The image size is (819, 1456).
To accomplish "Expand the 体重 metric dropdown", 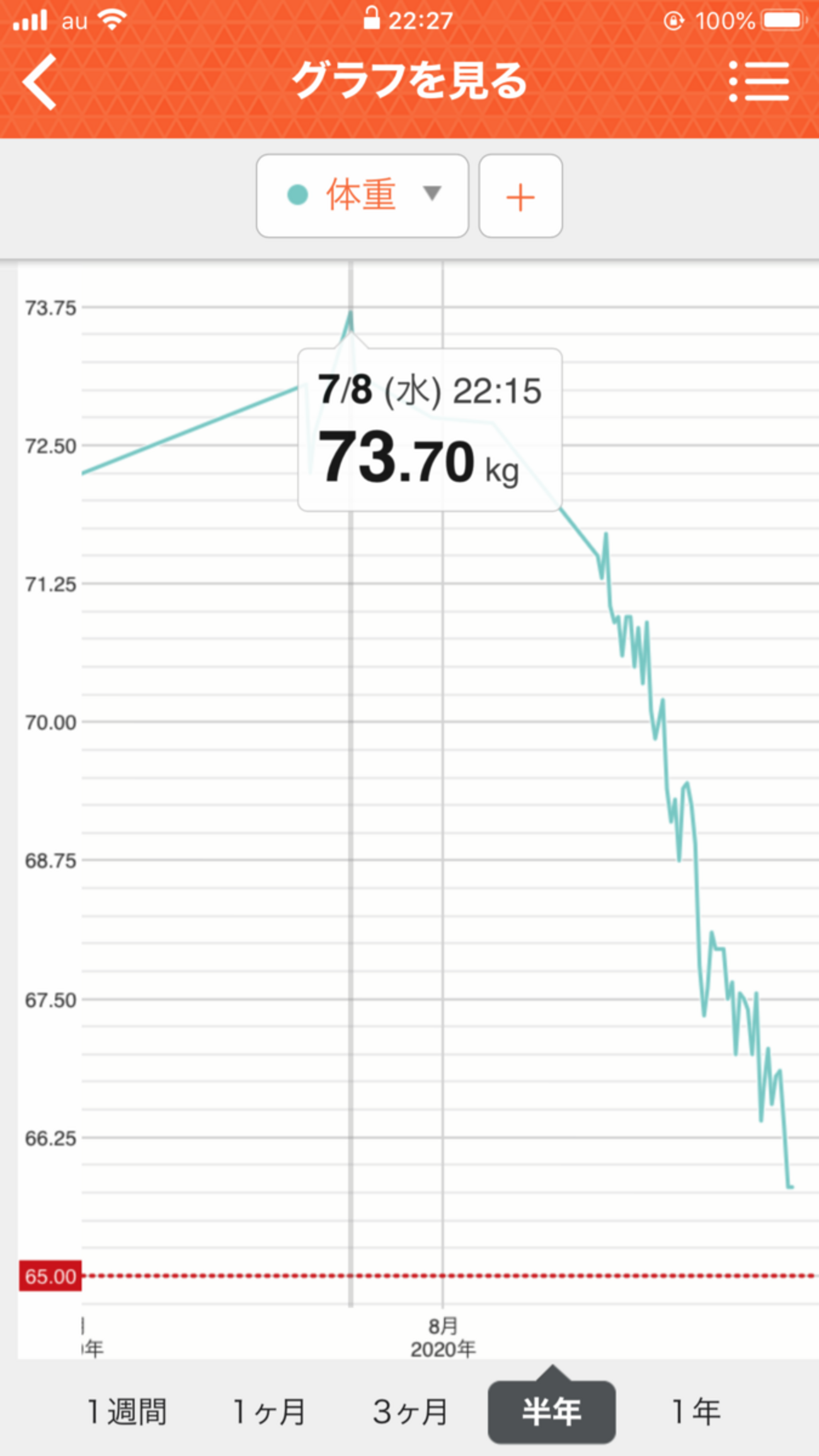I will tap(362, 195).
